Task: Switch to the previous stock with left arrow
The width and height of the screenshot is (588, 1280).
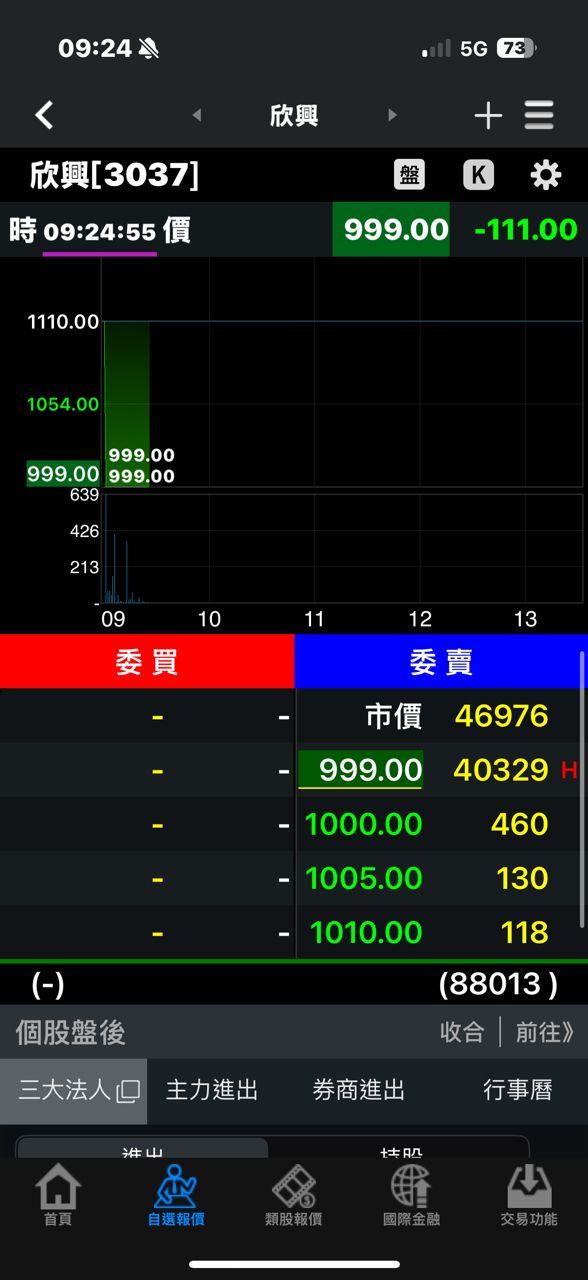Action: 197,115
